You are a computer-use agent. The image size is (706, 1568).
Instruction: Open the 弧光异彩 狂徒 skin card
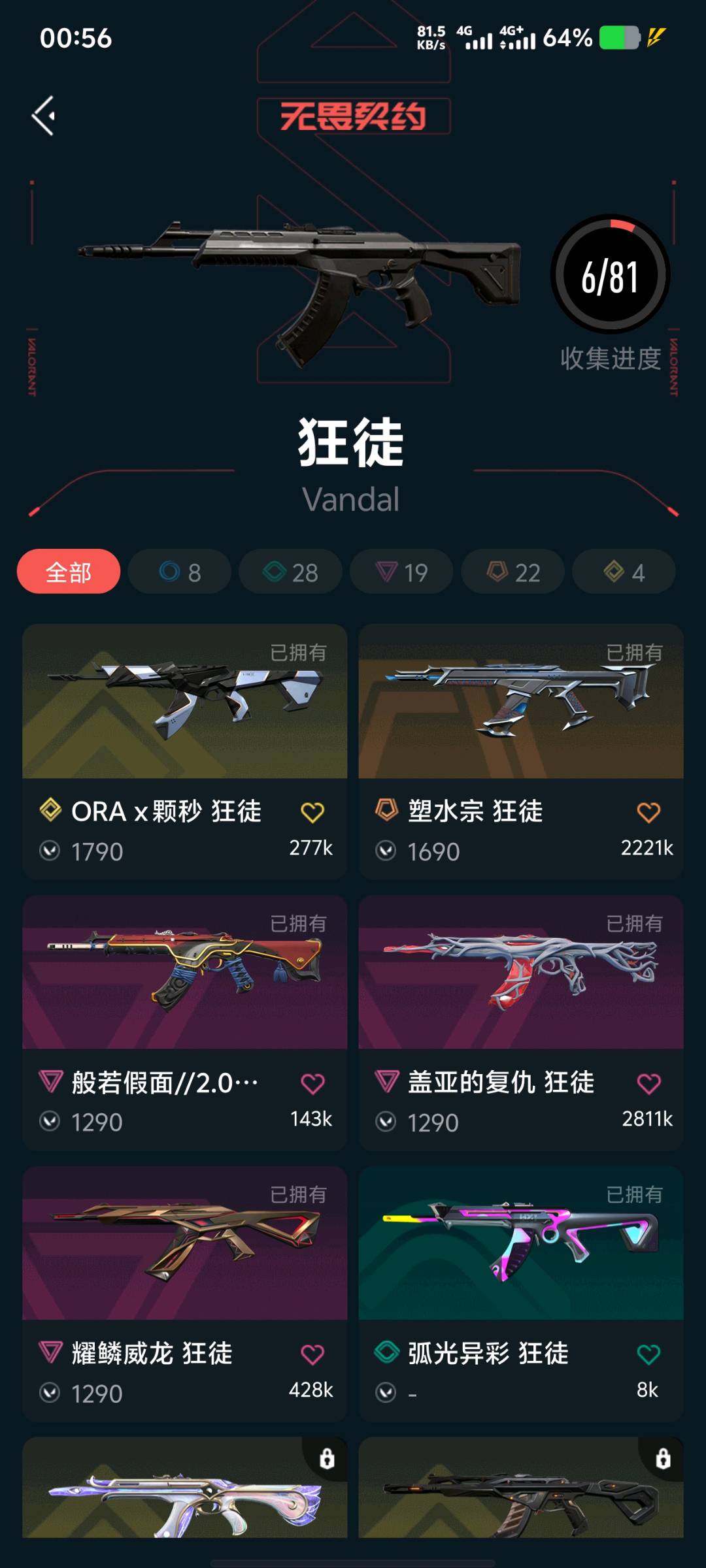[x=521, y=1243]
